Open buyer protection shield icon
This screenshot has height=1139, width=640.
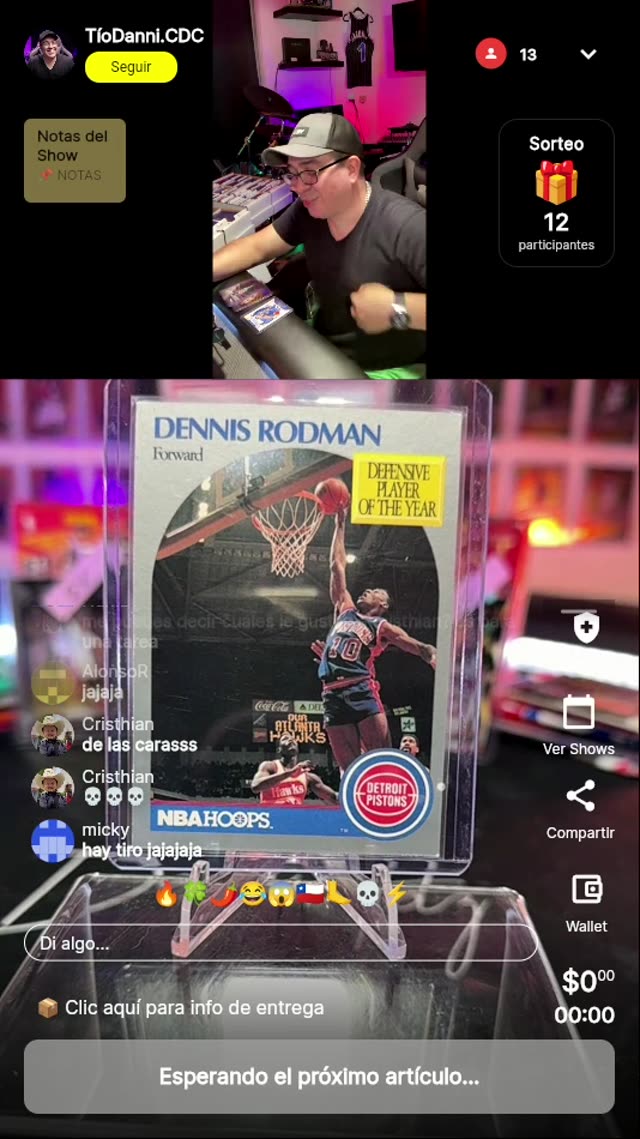coord(586,628)
